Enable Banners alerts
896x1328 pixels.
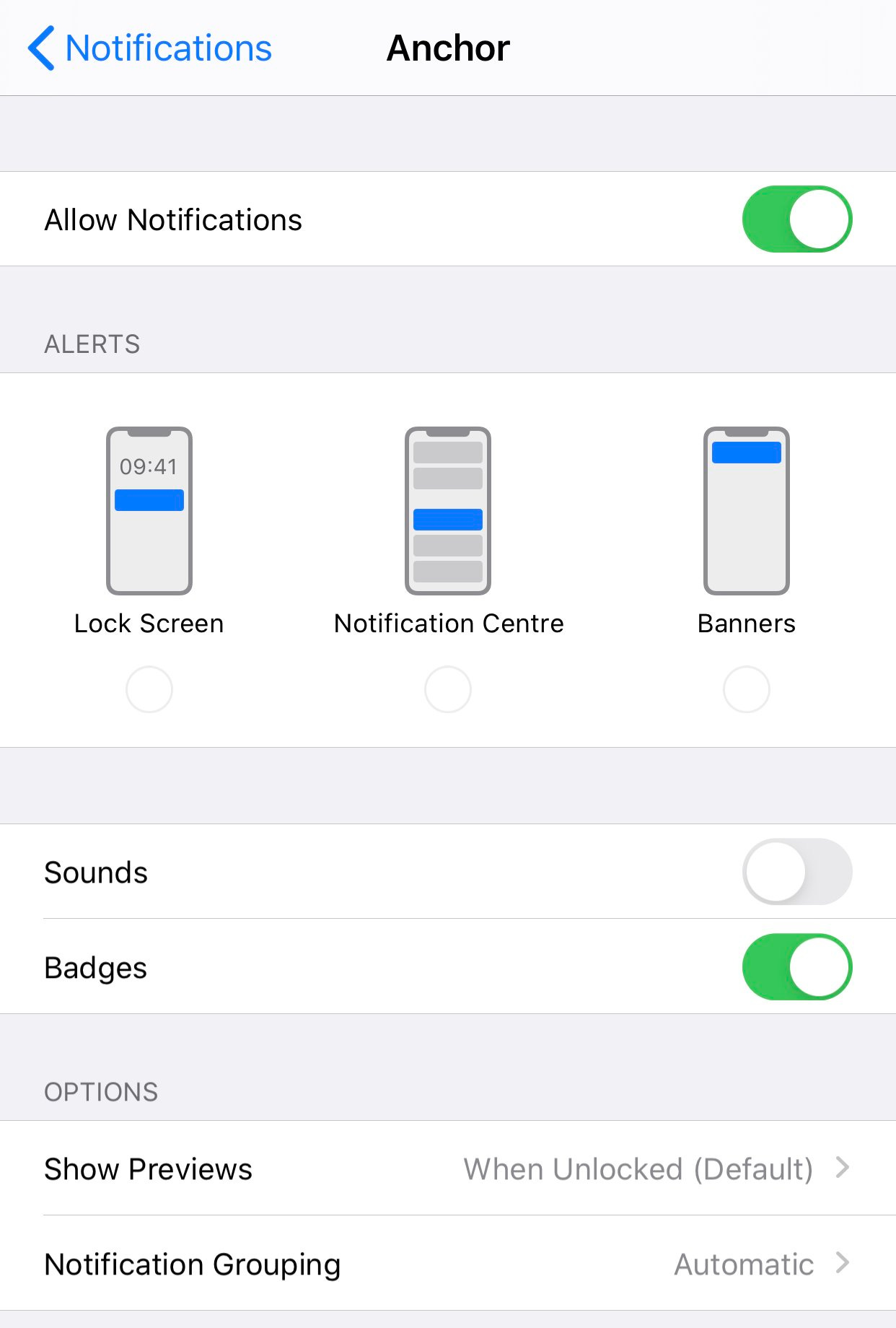(x=746, y=689)
